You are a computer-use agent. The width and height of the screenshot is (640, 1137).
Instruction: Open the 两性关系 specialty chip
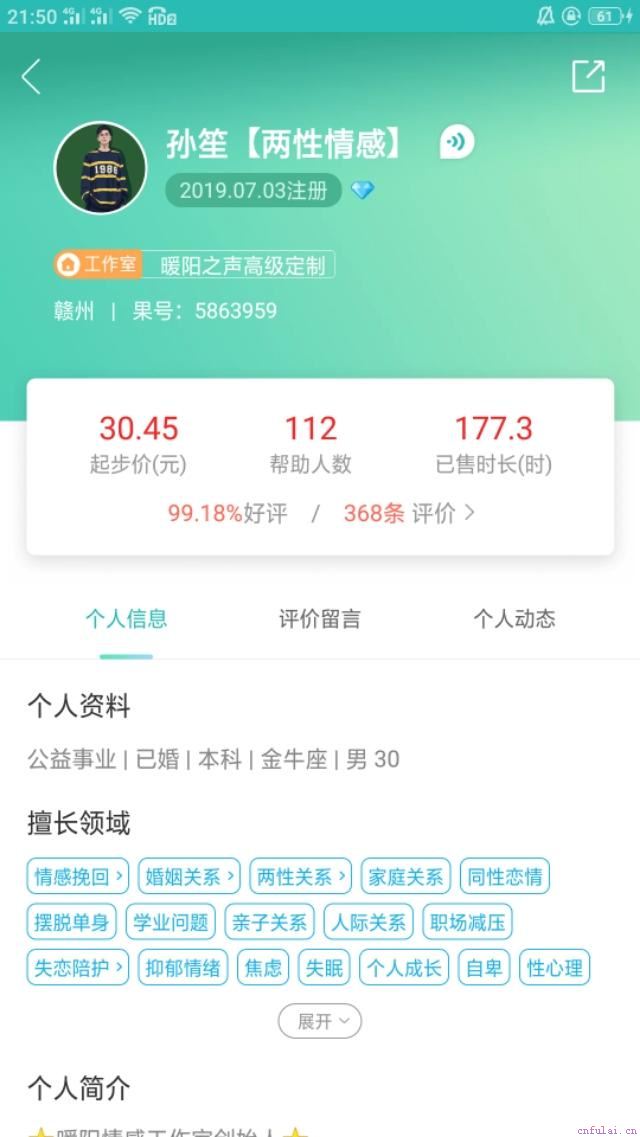click(300, 877)
